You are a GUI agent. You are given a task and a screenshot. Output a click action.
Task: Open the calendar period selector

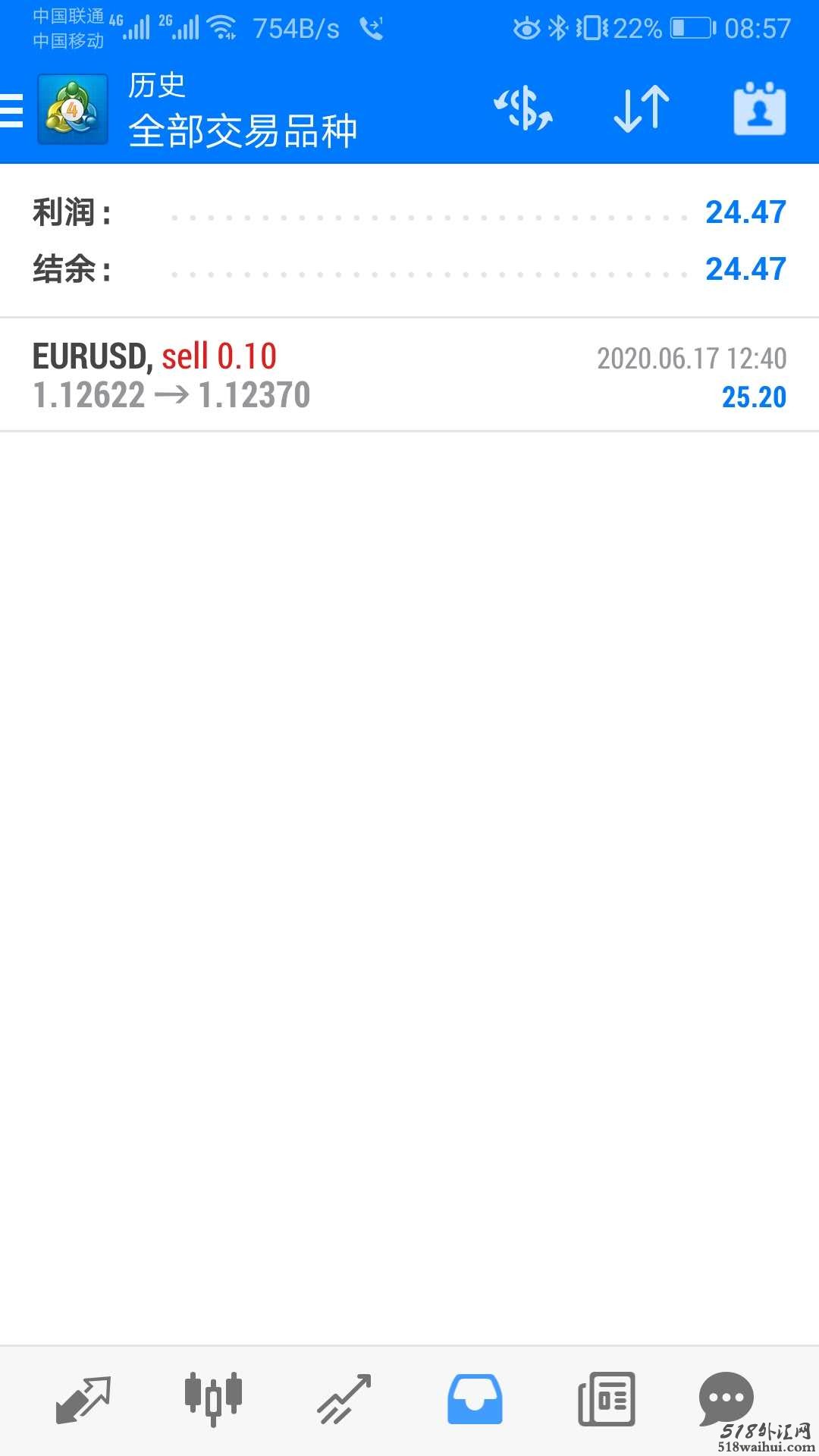pyautogui.click(x=759, y=109)
